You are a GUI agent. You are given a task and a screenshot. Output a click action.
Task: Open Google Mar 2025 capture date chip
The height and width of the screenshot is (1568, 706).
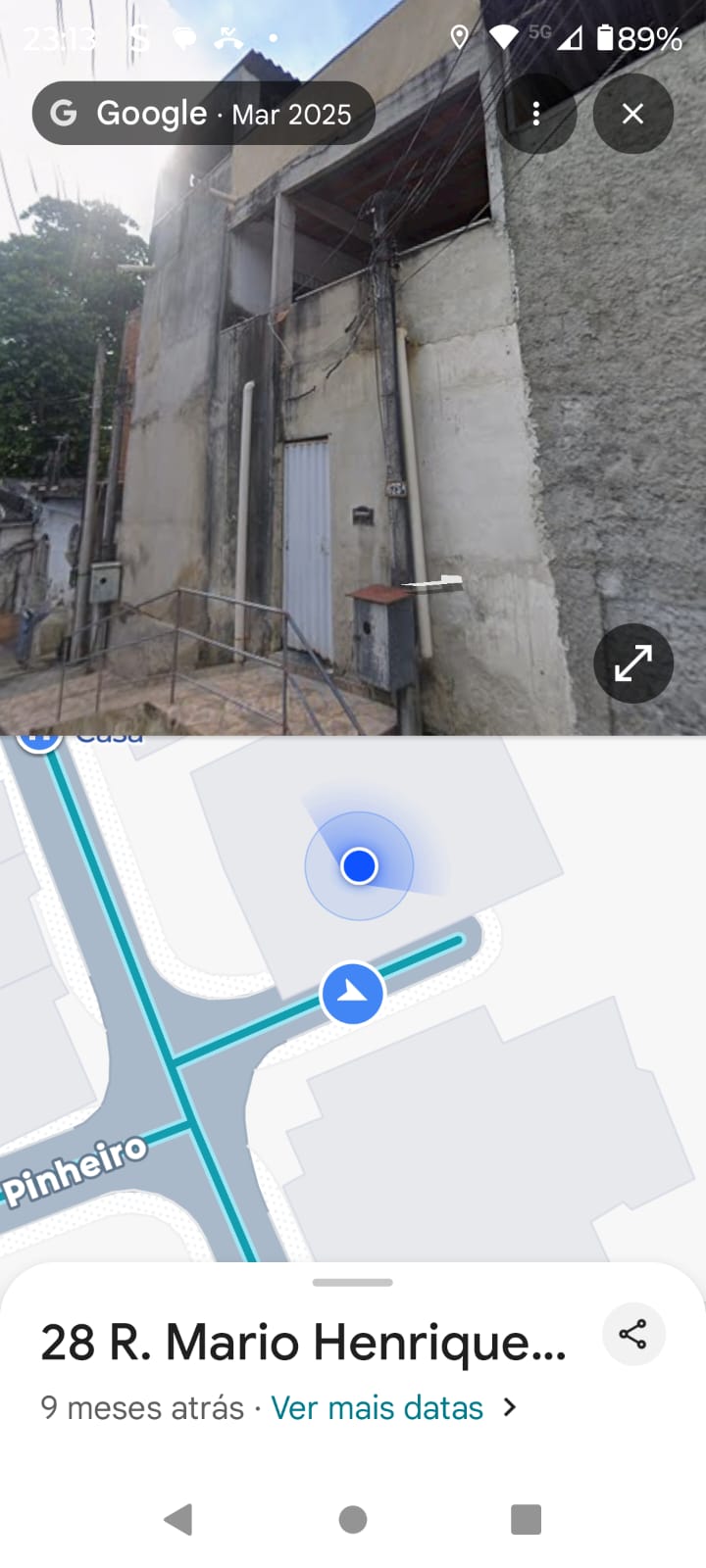pos(204,114)
